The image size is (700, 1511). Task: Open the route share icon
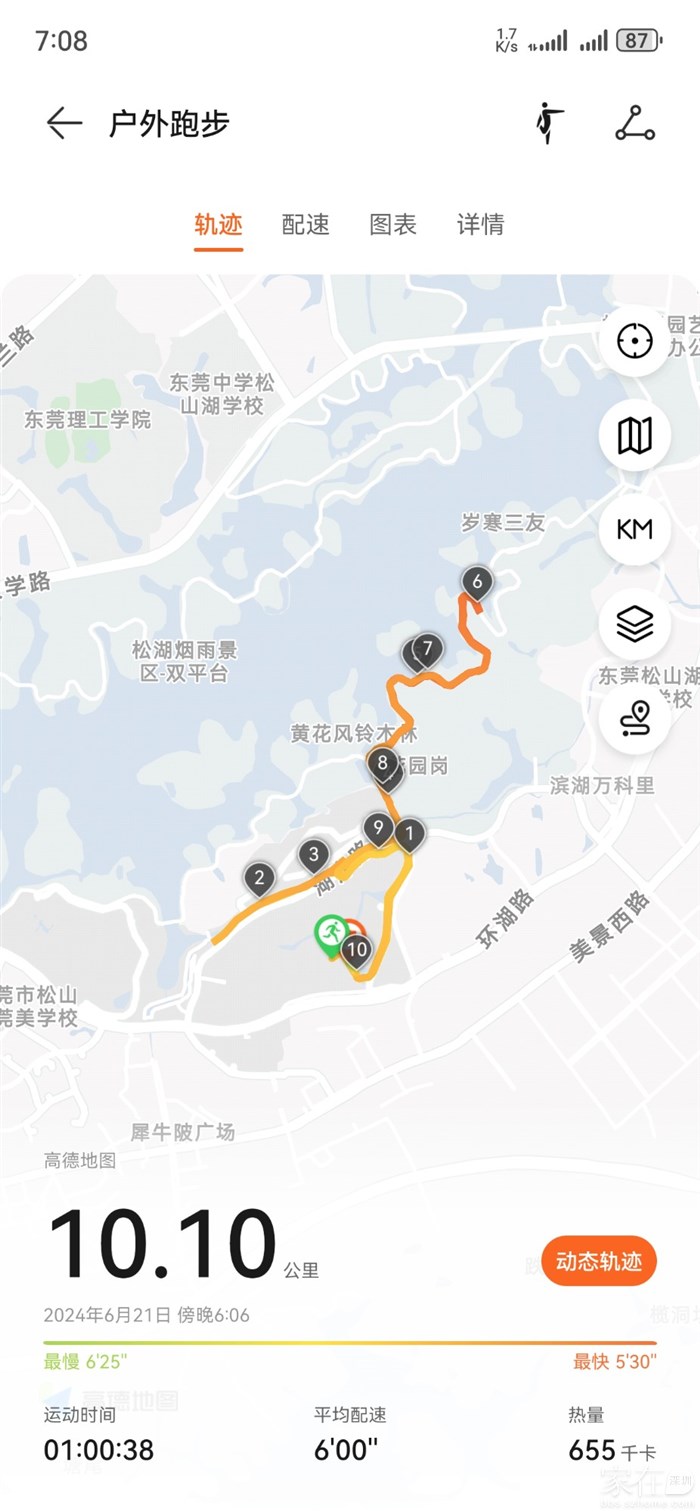tap(634, 123)
